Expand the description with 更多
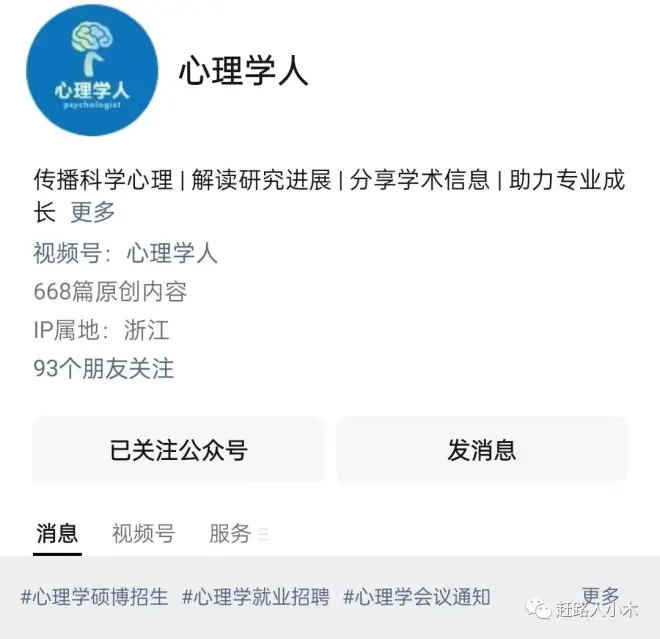Image resolution: width=660 pixels, height=639 pixels. pyautogui.click(x=92, y=212)
